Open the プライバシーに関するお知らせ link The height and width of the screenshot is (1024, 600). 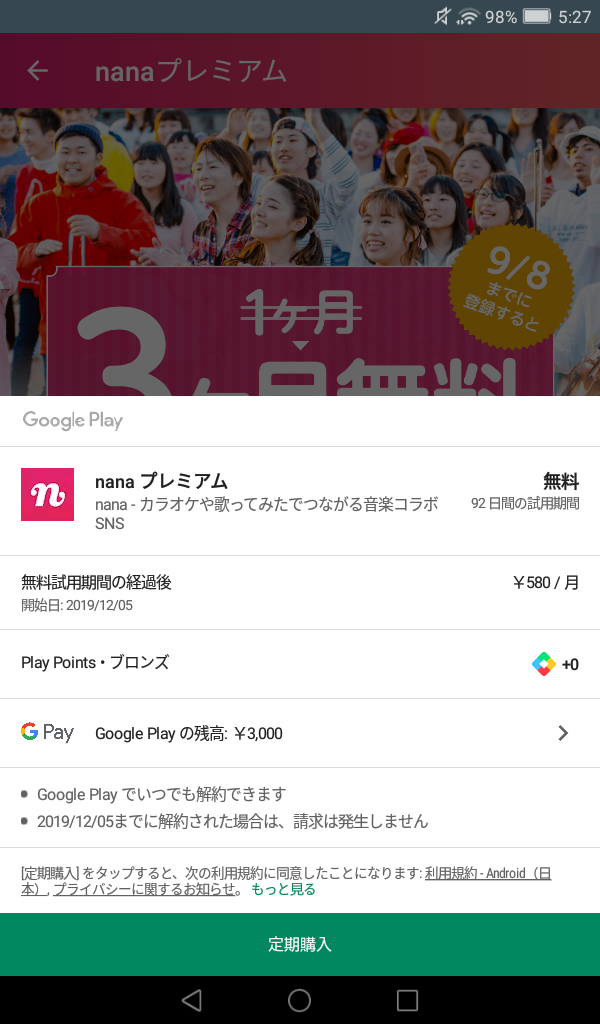[x=145, y=889]
